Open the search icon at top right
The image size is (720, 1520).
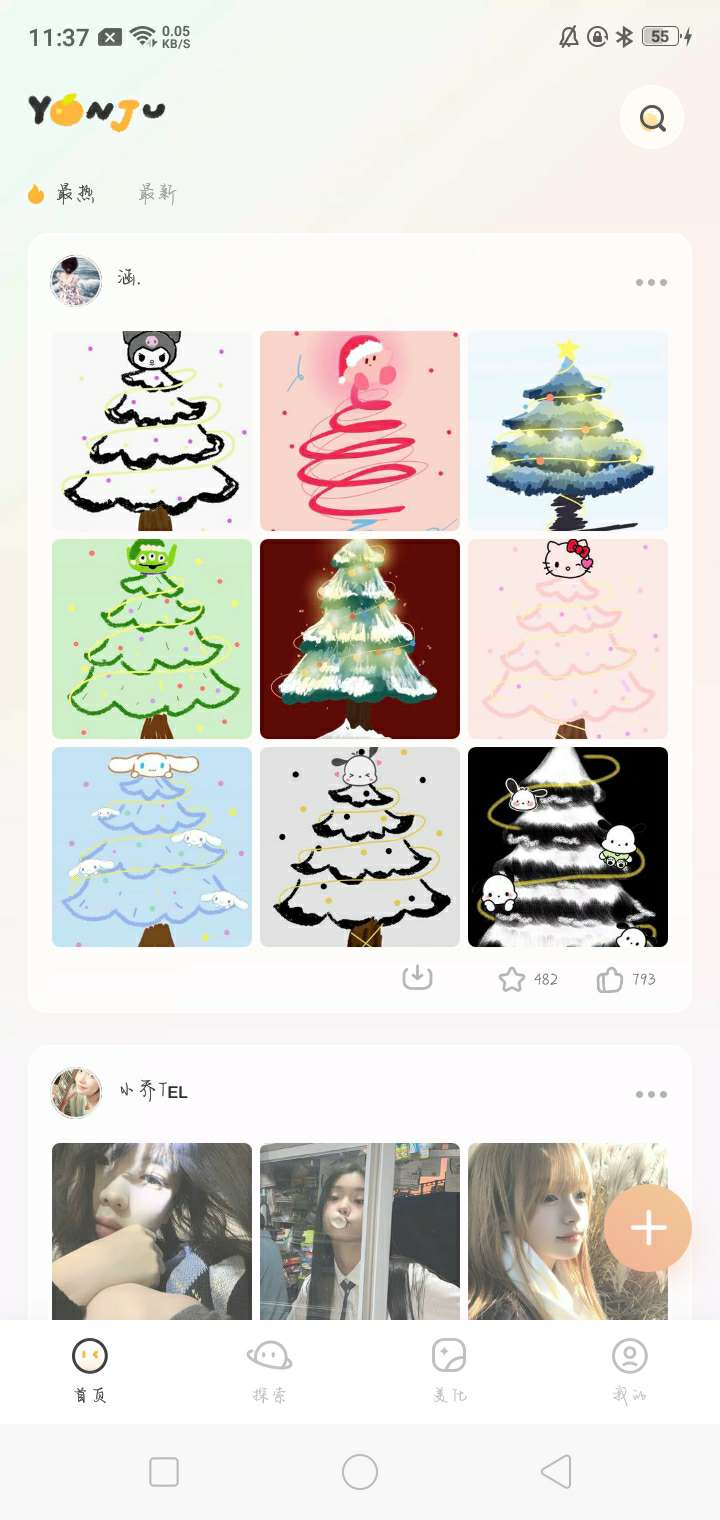coord(652,118)
